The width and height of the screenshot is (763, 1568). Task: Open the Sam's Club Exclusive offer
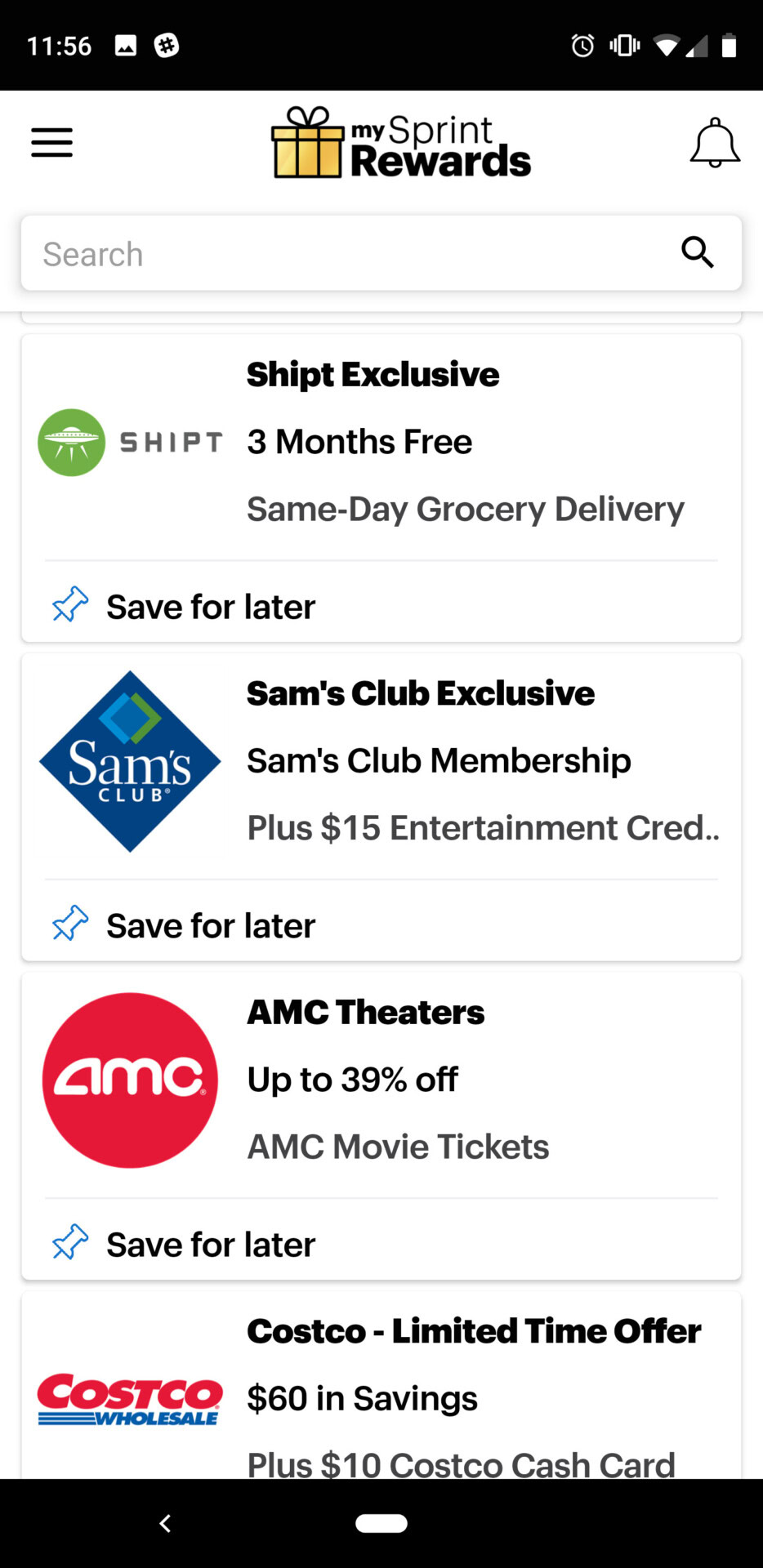(381, 762)
